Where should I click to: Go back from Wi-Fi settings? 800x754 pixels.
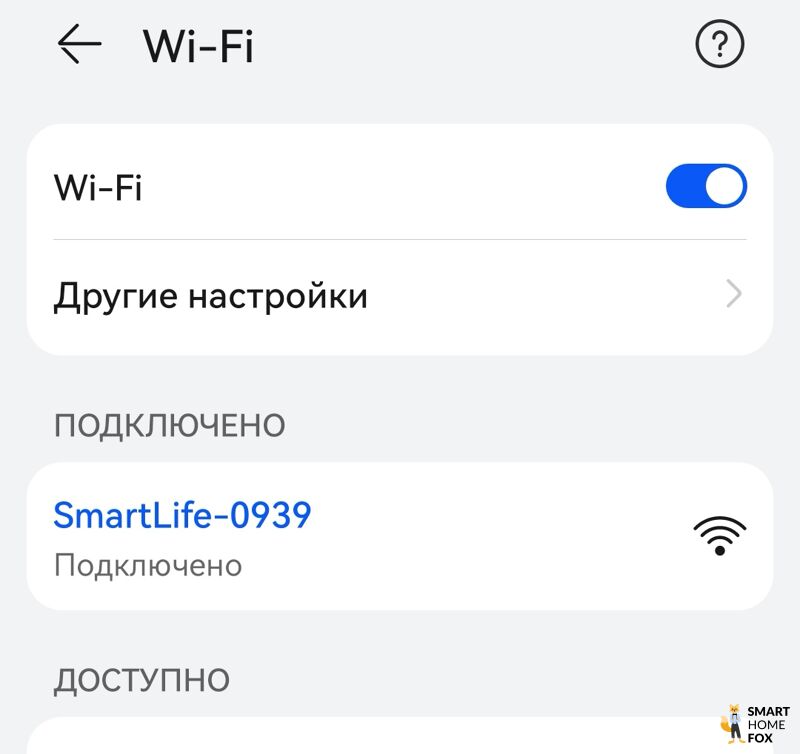tap(79, 45)
